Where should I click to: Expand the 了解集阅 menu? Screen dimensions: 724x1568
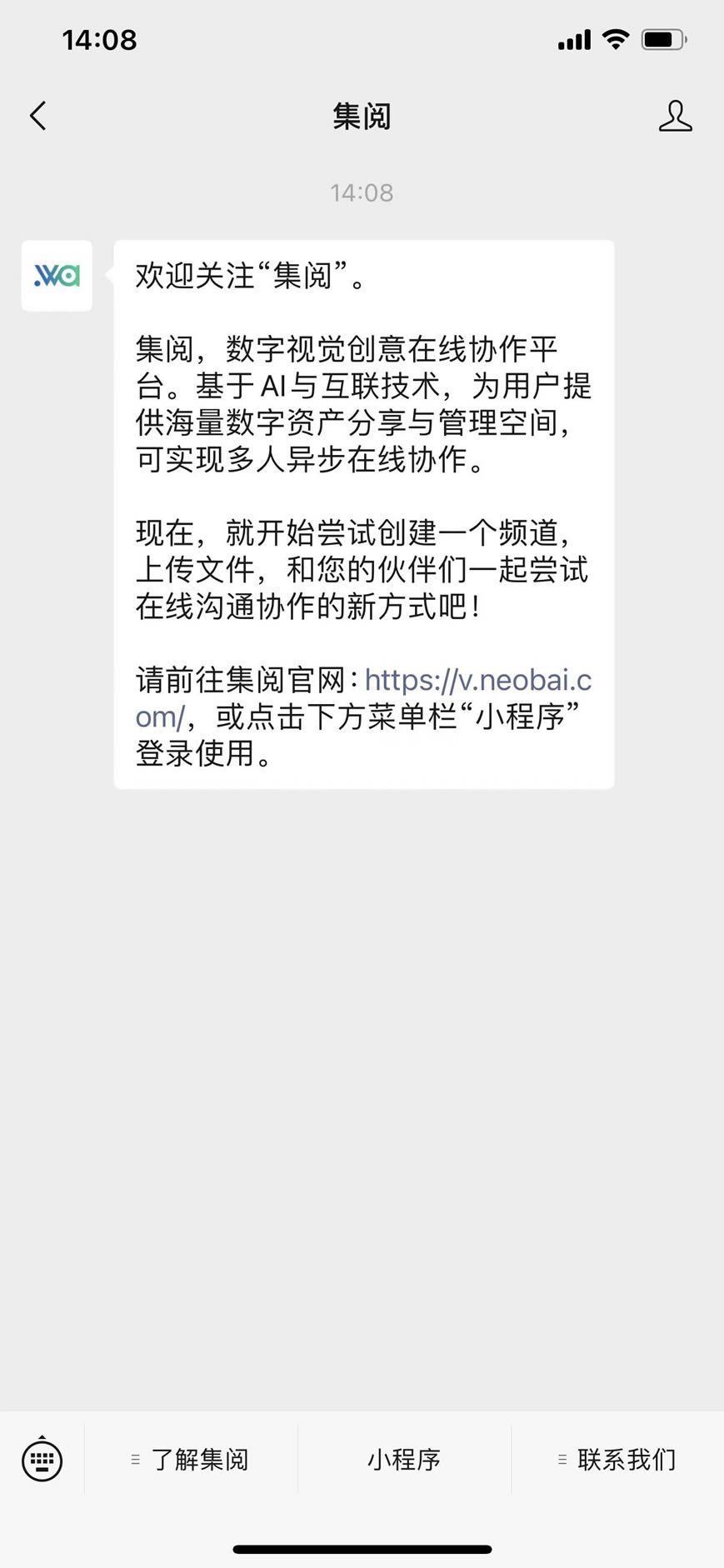coord(191,1459)
